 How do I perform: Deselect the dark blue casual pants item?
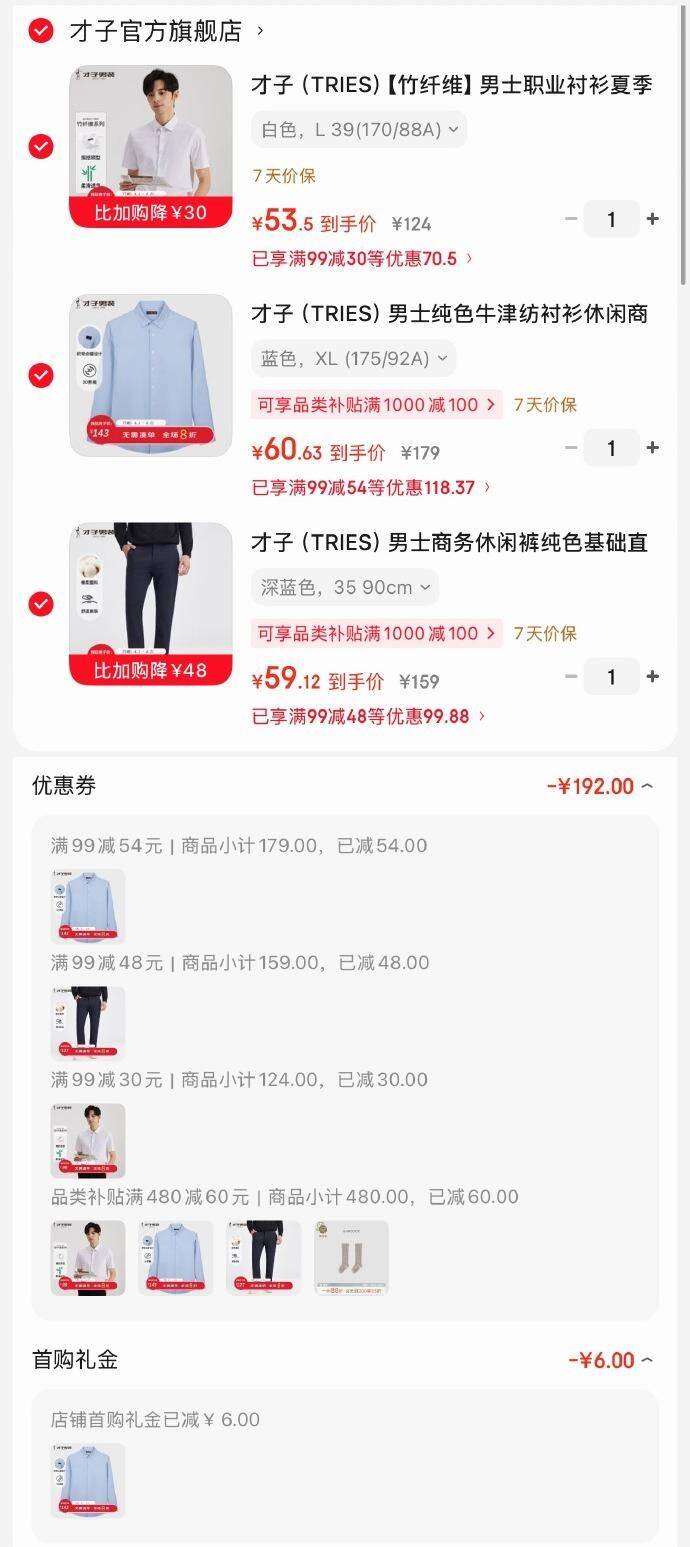(41, 604)
